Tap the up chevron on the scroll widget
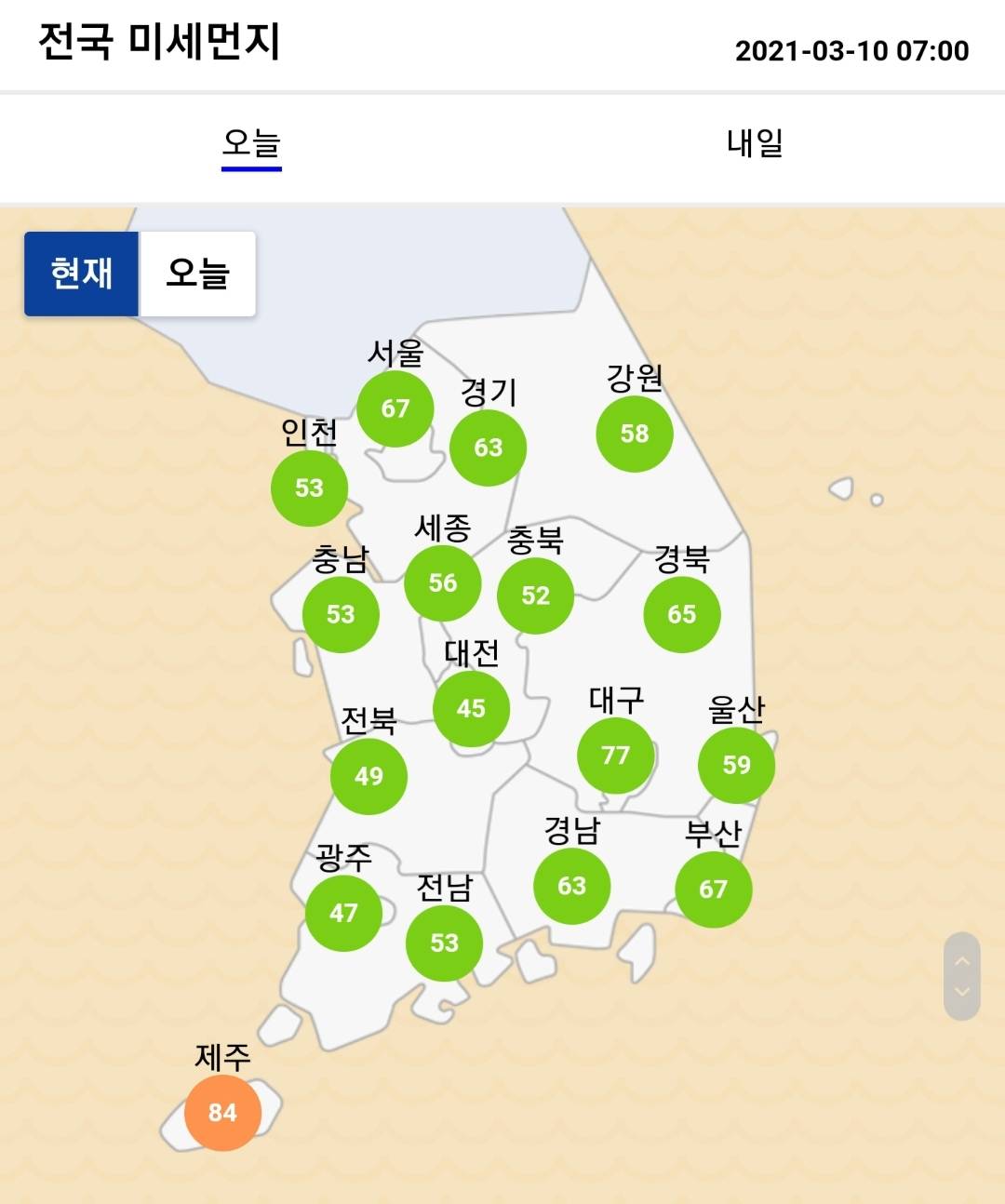The width and height of the screenshot is (1005, 1204). pos(962,960)
